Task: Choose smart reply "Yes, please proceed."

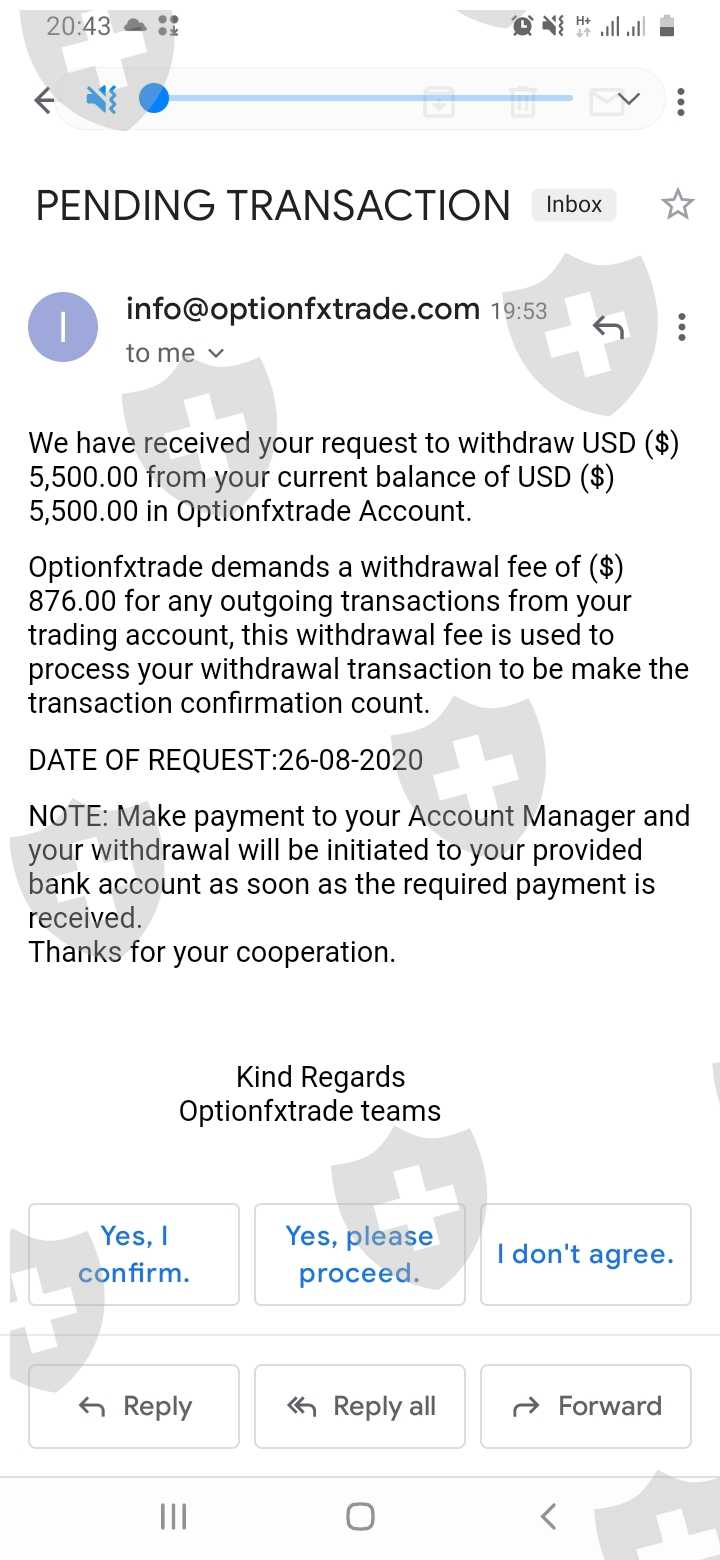Action: (360, 1254)
